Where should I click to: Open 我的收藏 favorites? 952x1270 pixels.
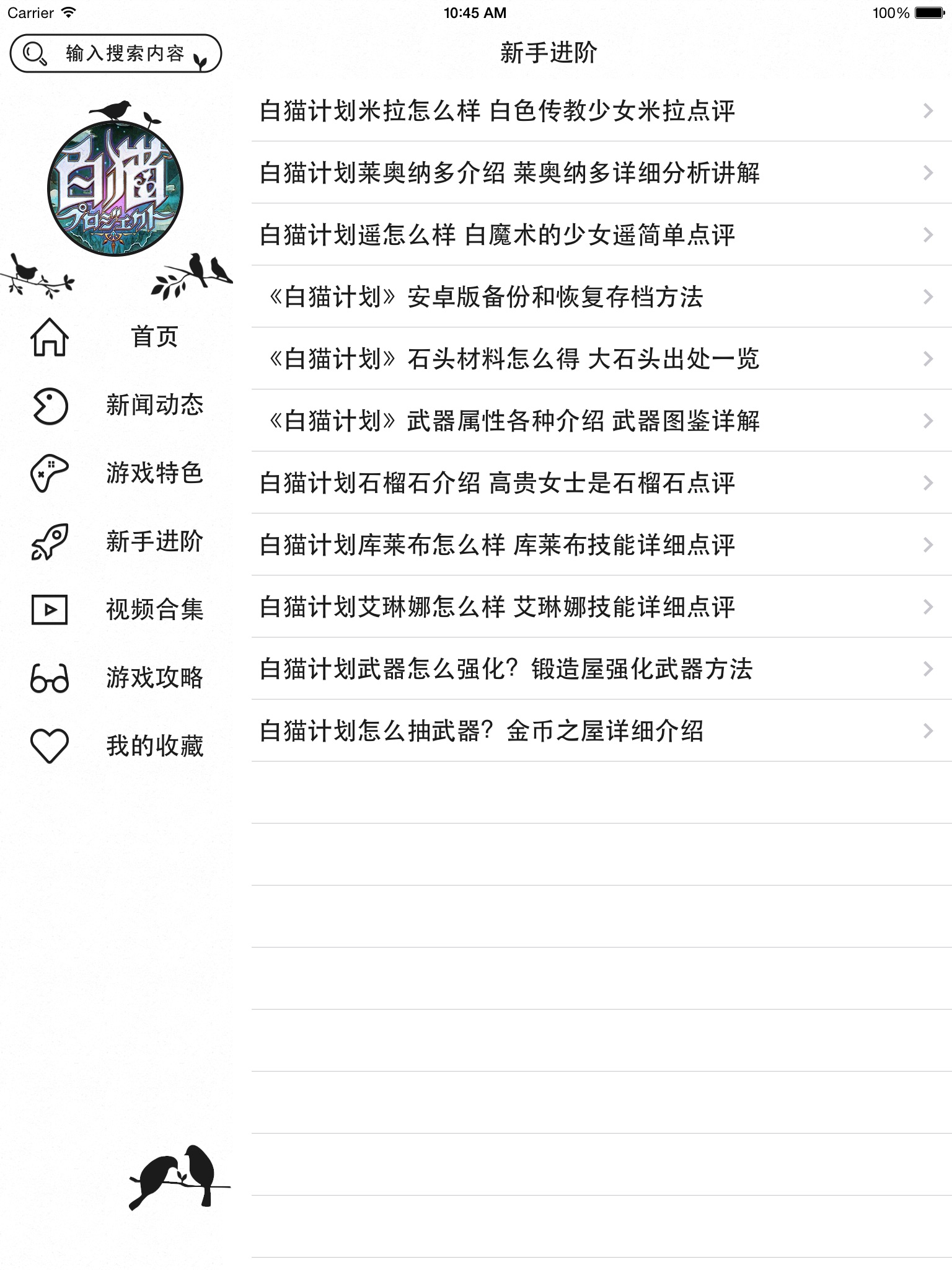tap(118, 746)
